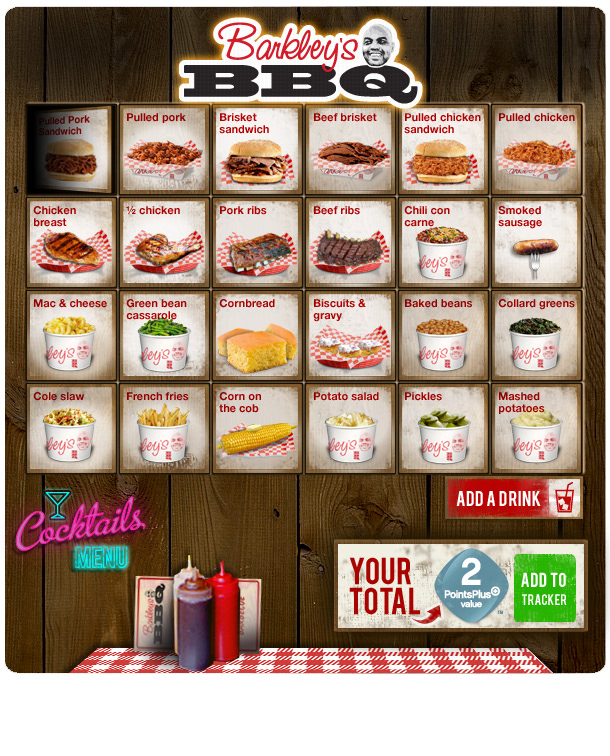Select Corn on the cob
610x756 pixels.
click(x=256, y=429)
